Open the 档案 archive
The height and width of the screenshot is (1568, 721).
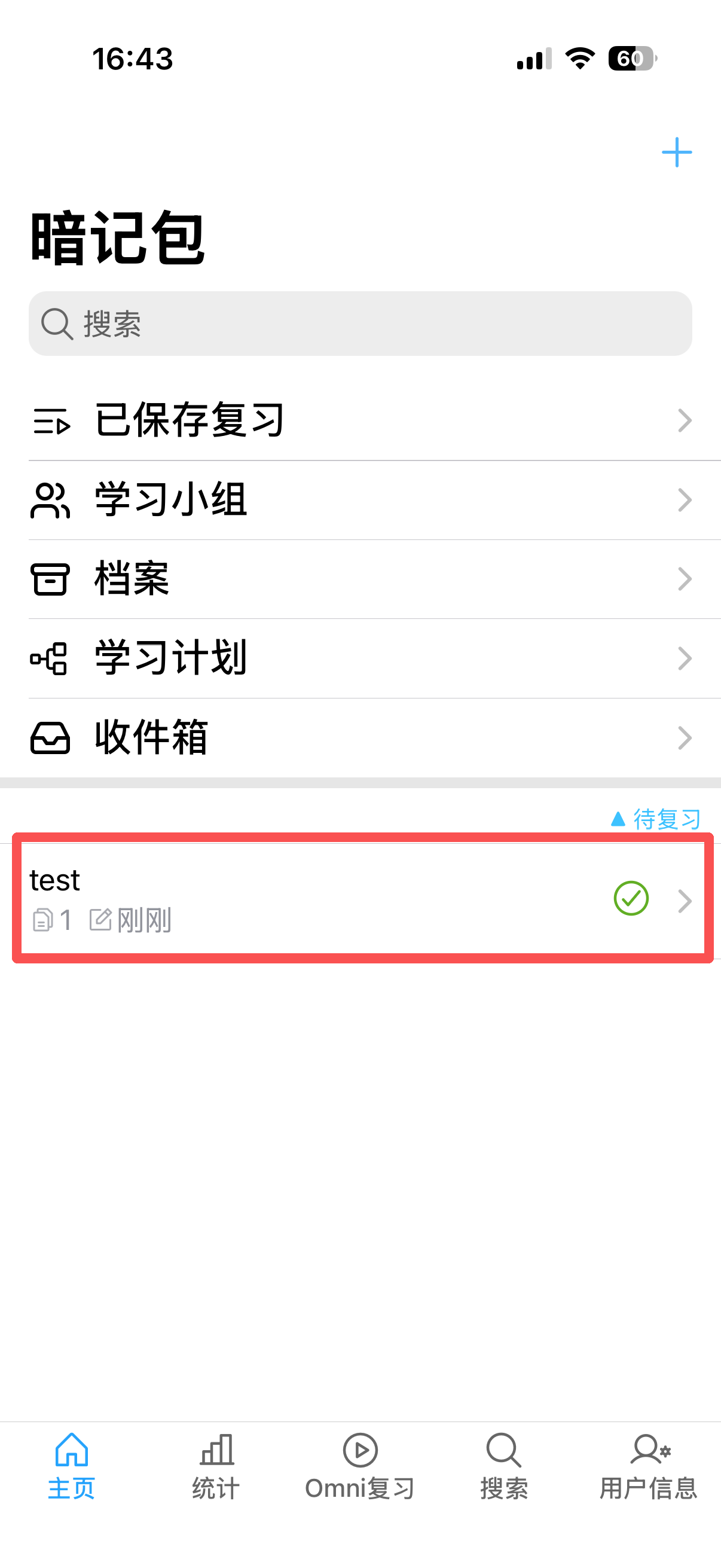pyautogui.click(x=360, y=579)
